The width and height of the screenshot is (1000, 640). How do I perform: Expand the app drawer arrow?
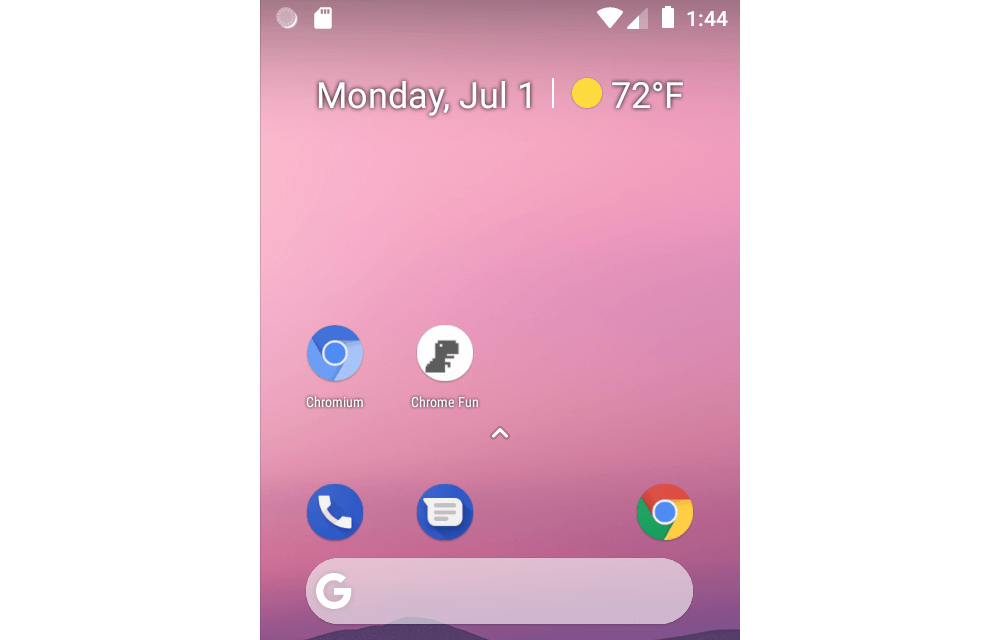(500, 434)
